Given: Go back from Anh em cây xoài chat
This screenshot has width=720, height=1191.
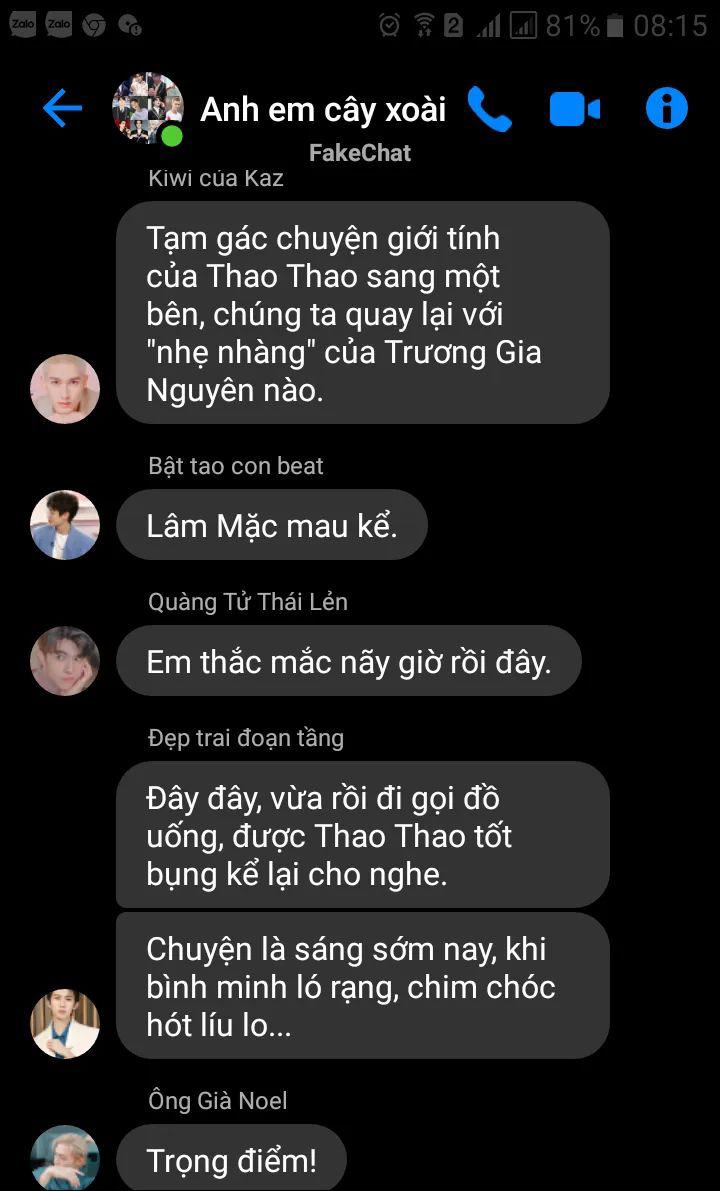Looking at the screenshot, I should pyautogui.click(x=62, y=108).
